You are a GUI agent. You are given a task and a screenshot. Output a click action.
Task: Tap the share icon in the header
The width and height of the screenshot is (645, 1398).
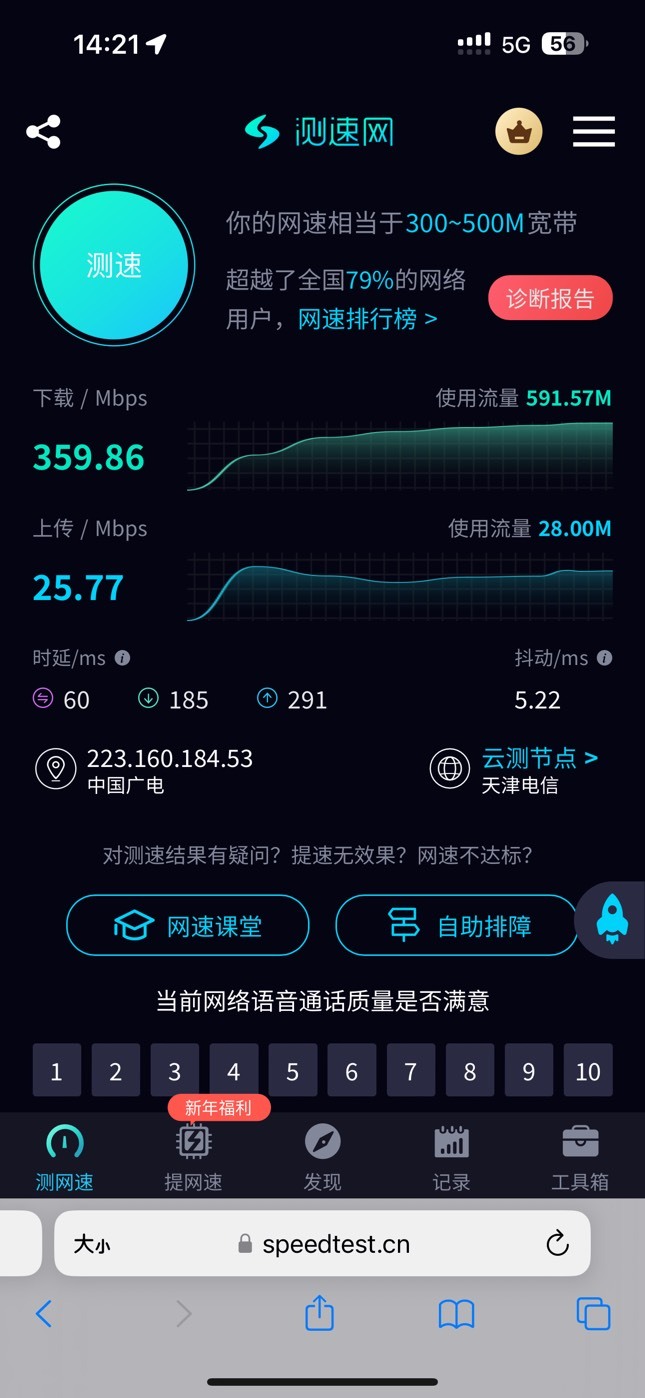coord(43,132)
